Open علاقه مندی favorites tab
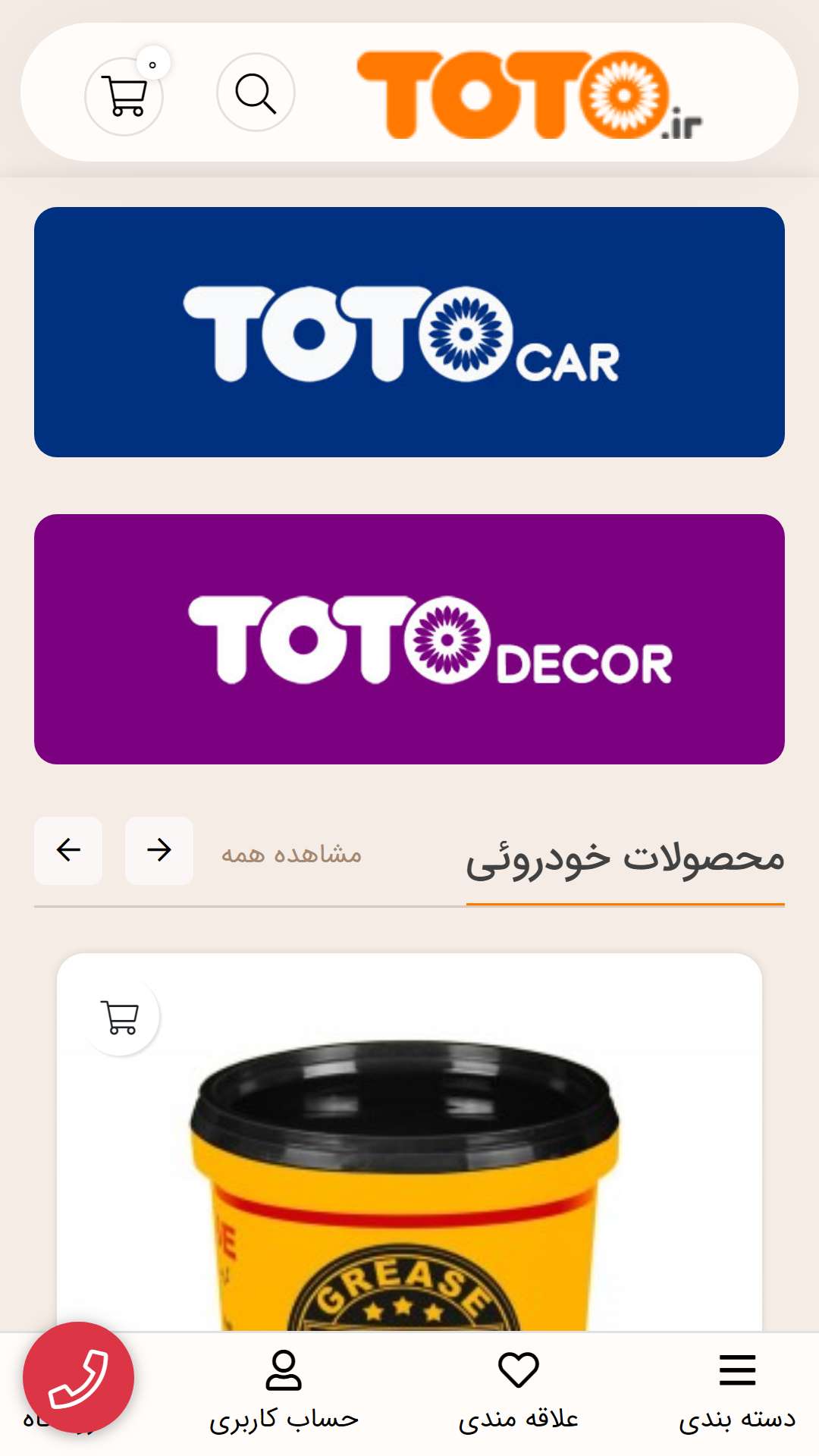Screen dimensions: 819x1456 pyautogui.click(x=519, y=1392)
